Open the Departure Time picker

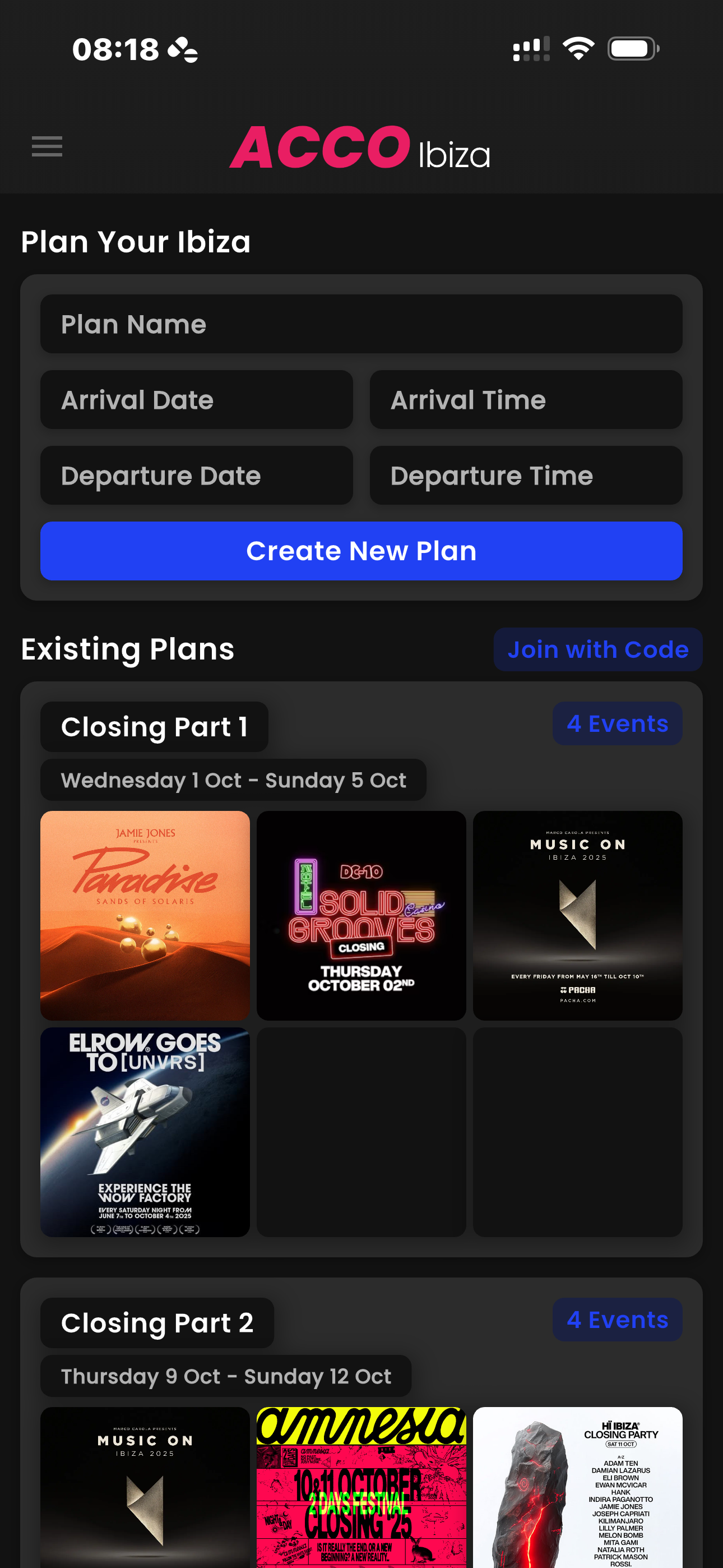pos(526,476)
